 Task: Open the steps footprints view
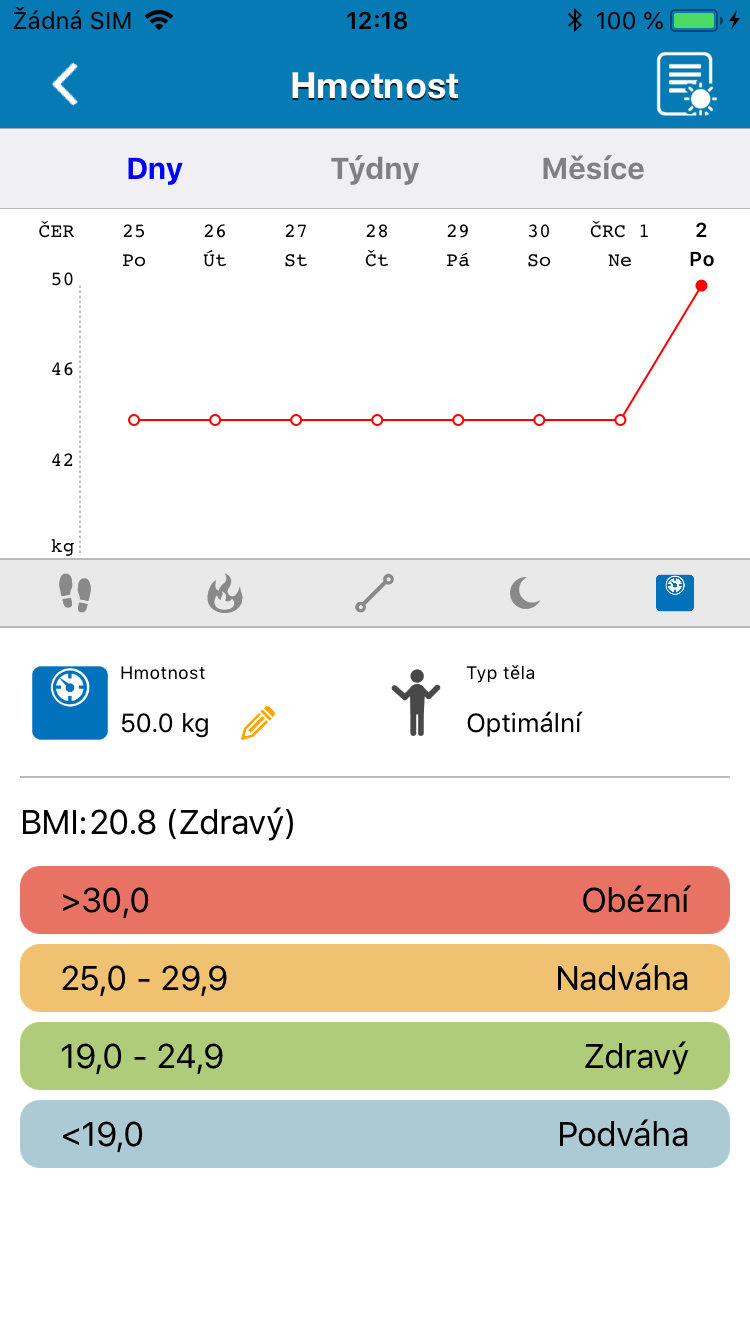pos(75,593)
